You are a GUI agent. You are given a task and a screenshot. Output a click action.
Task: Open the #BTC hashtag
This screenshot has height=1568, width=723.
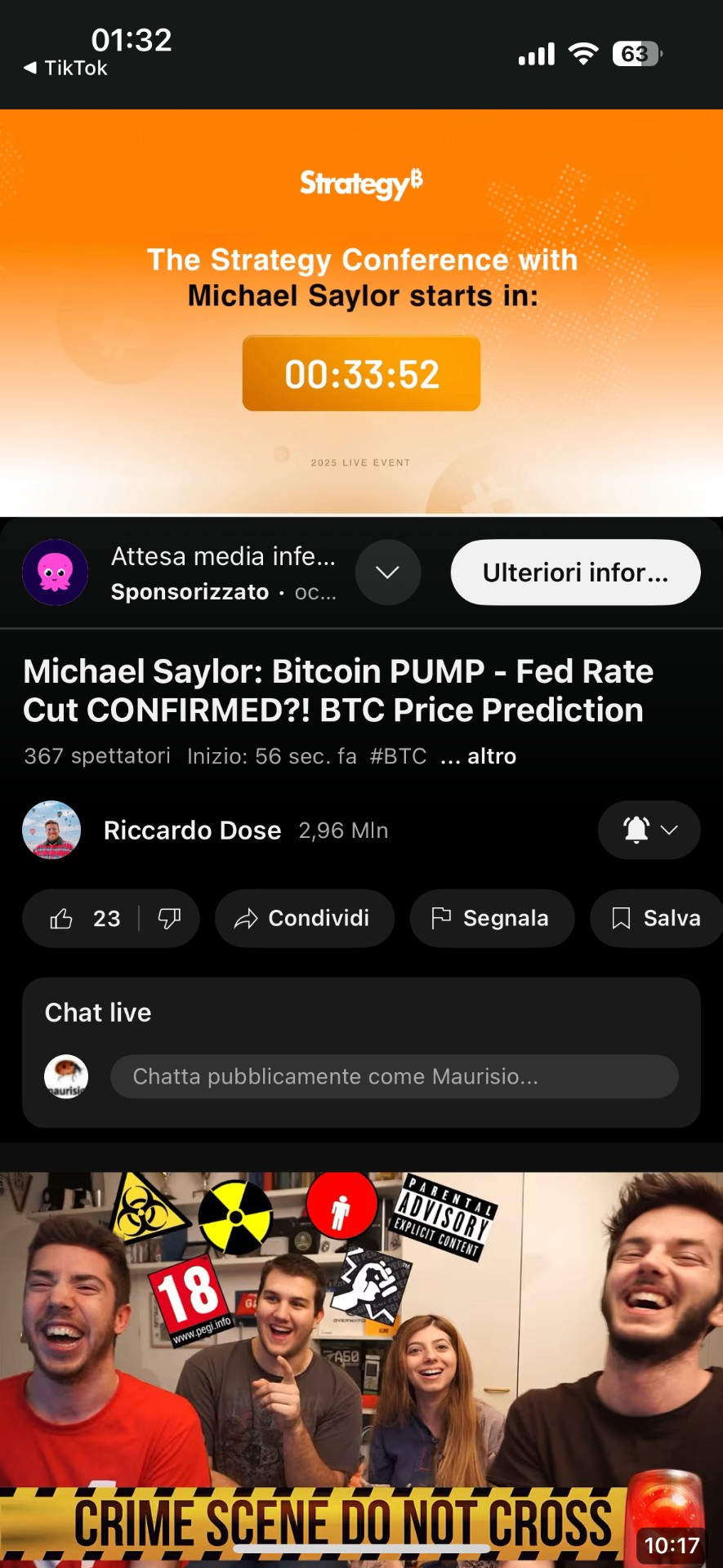398,756
